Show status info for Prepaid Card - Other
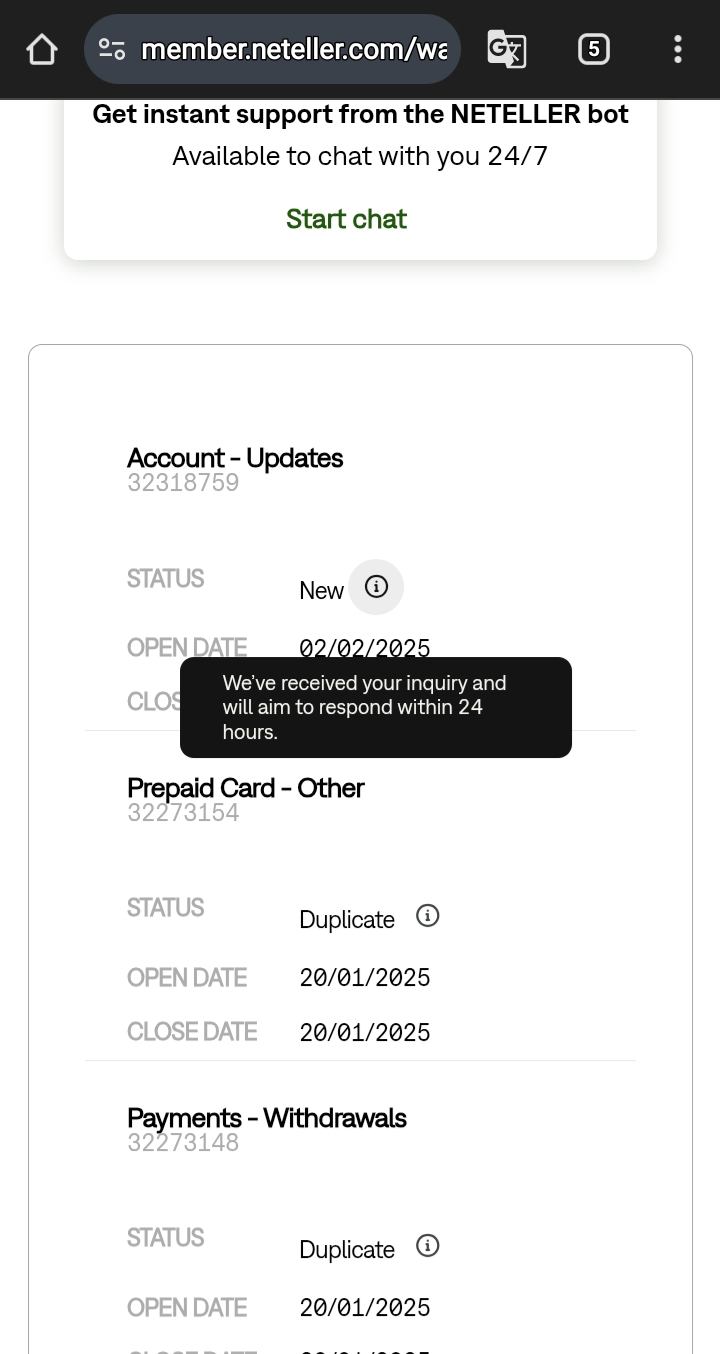The image size is (720, 1354). [x=427, y=916]
